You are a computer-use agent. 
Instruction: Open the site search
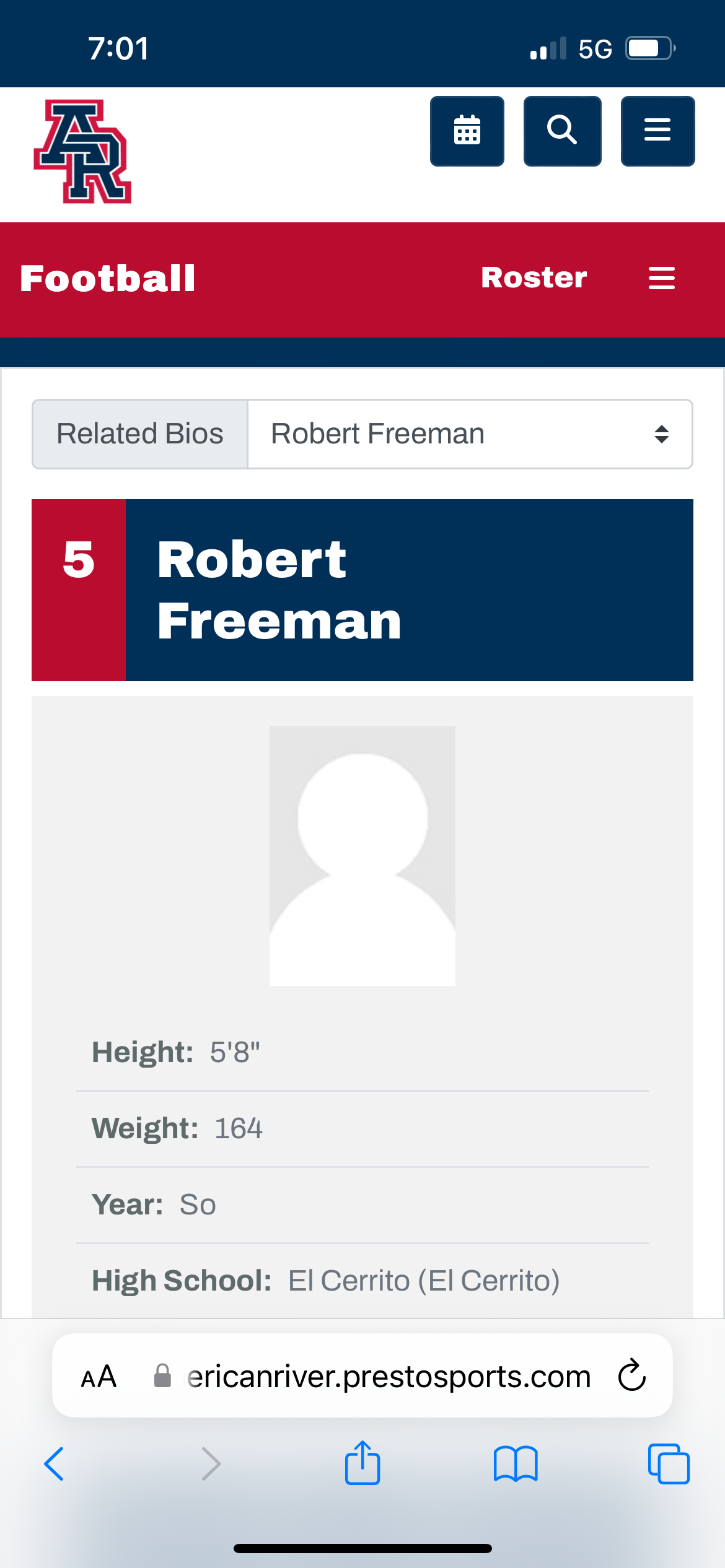pos(562,131)
